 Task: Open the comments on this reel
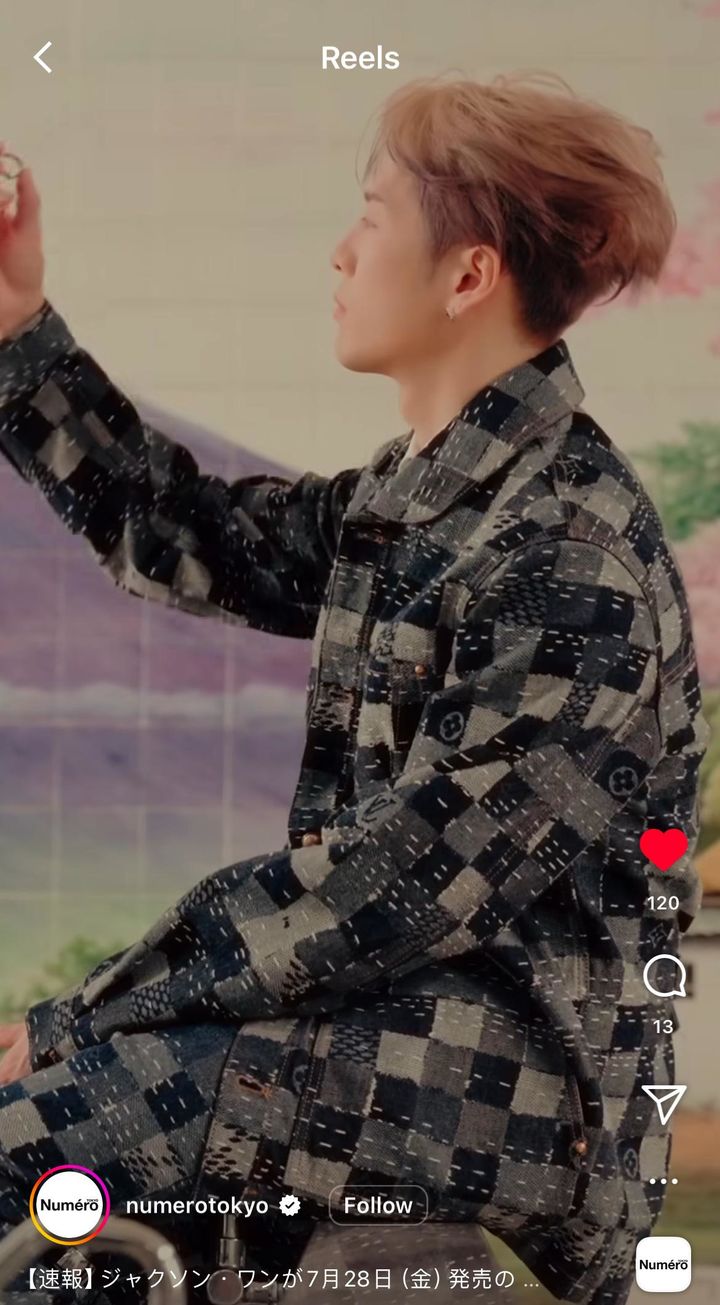(x=664, y=977)
